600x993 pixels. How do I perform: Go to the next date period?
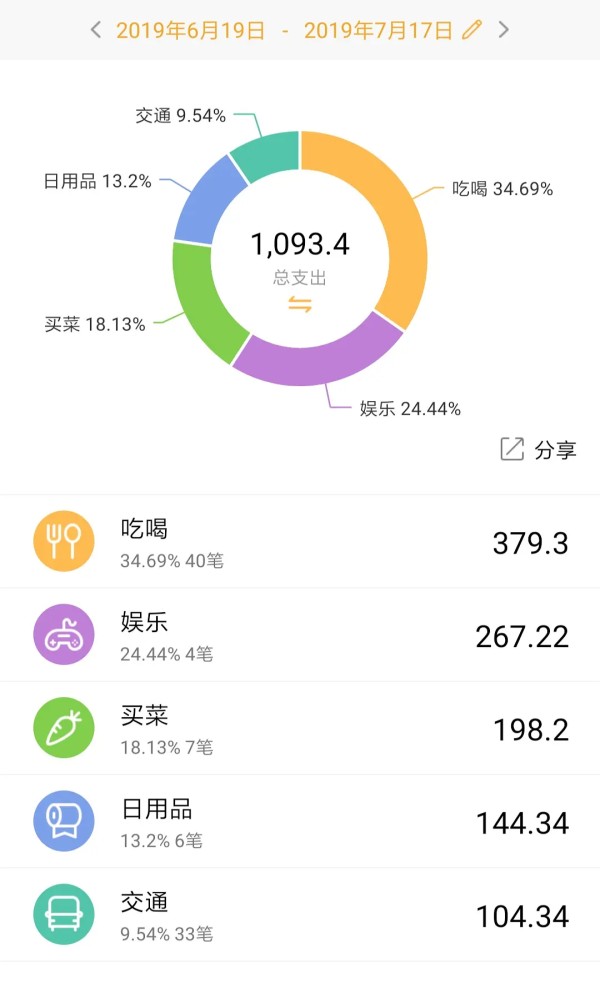pyautogui.click(x=504, y=30)
